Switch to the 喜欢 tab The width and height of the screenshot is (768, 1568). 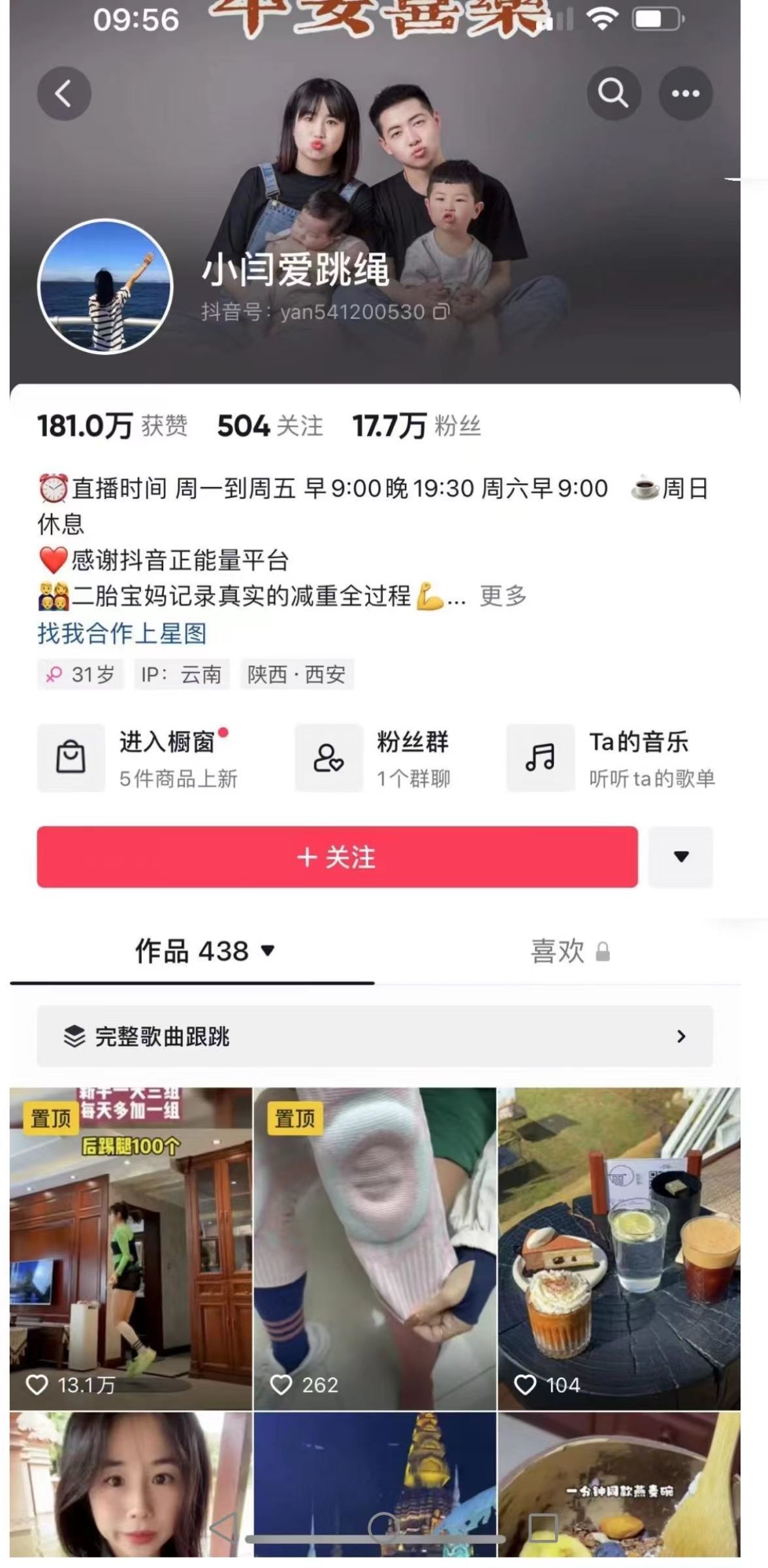click(568, 951)
